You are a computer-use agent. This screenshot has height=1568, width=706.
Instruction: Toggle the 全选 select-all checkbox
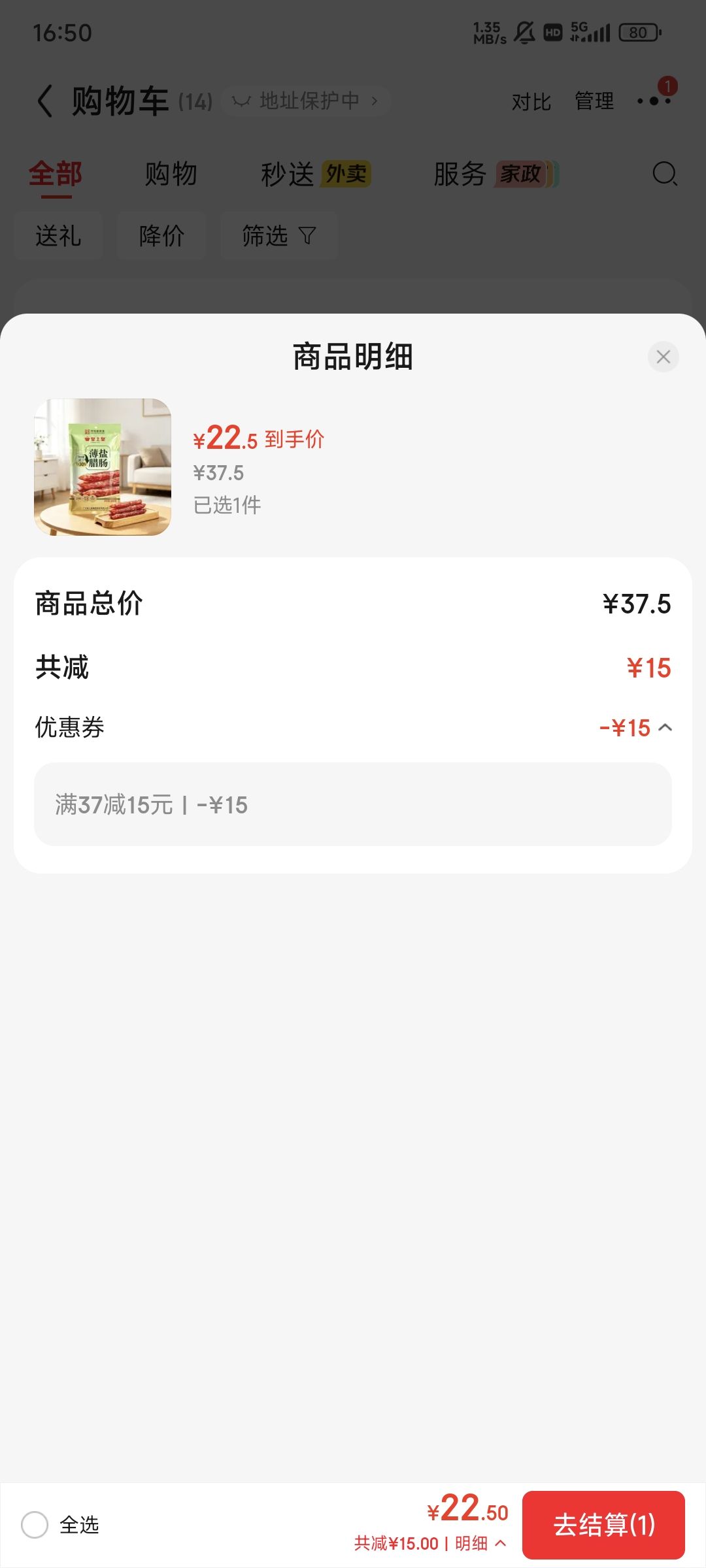(x=35, y=1525)
